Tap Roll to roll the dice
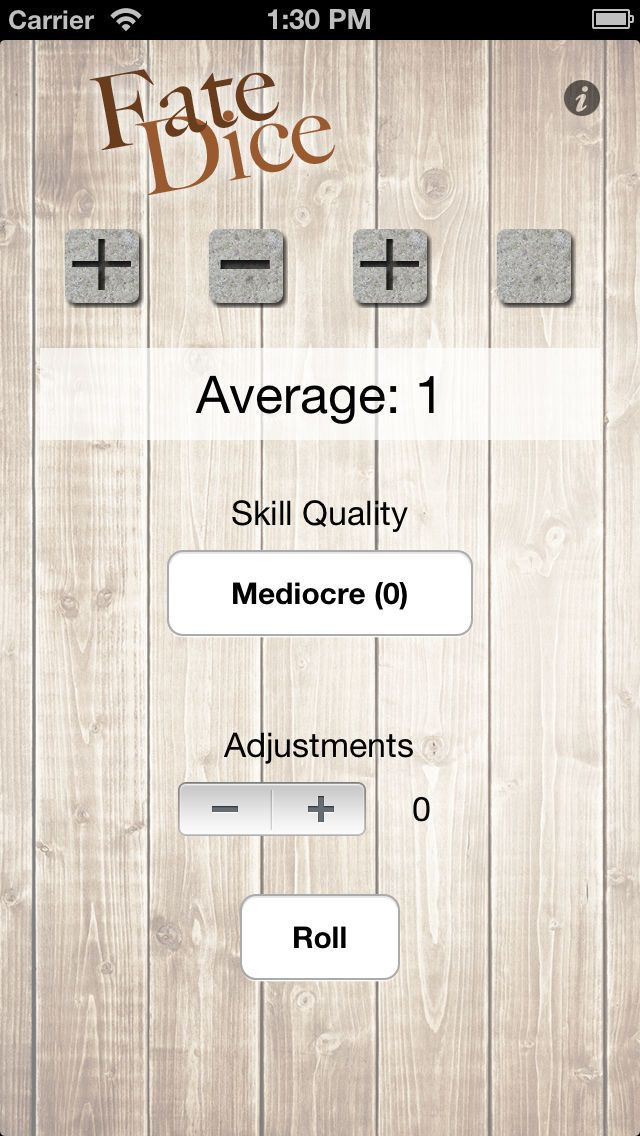Image resolution: width=640 pixels, height=1136 pixels. [x=320, y=937]
